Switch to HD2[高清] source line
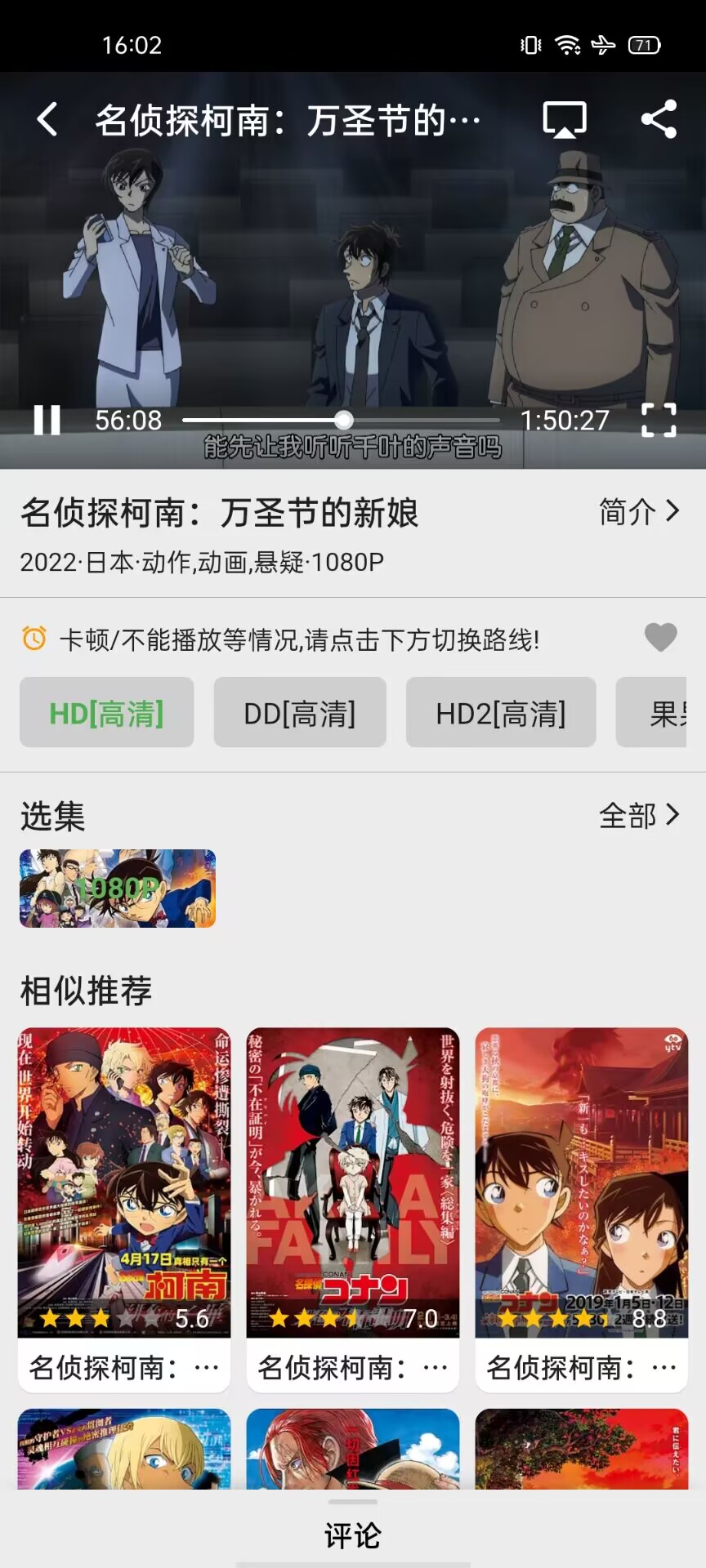This screenshot has width=706, height=1568. coord(501,713)
